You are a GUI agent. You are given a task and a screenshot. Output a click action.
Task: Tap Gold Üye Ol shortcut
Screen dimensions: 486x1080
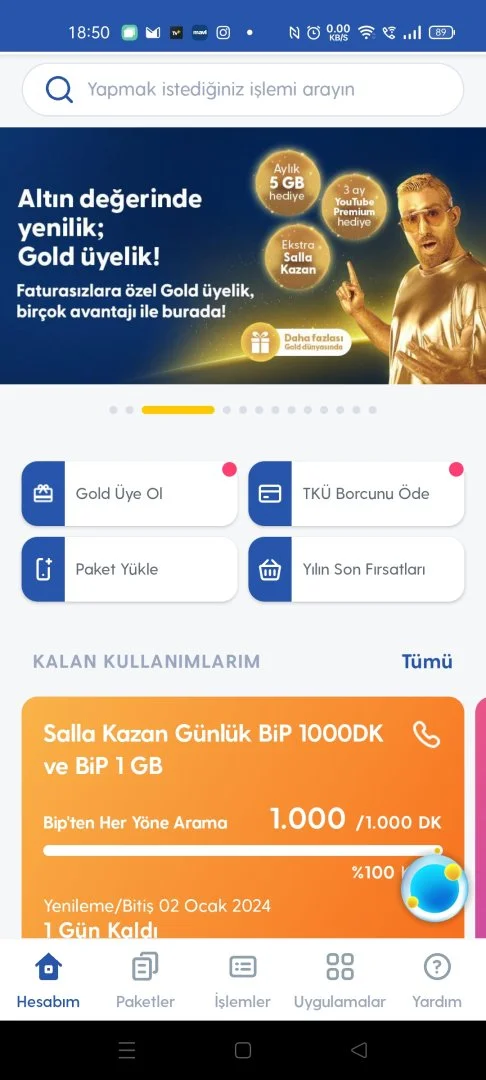click(x=129, y=494)
